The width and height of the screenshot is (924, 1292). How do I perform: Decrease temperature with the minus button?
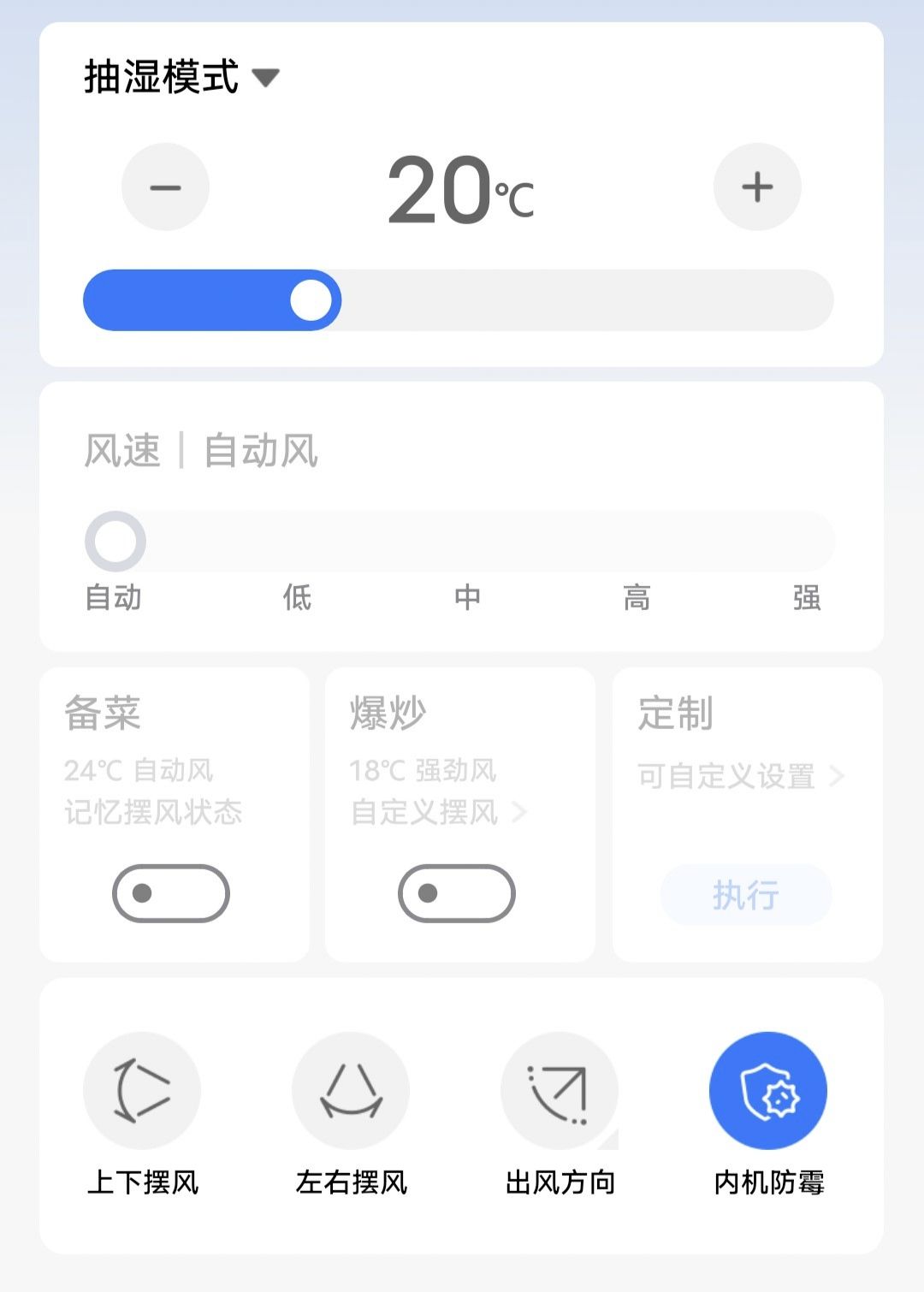coord(165,187)
